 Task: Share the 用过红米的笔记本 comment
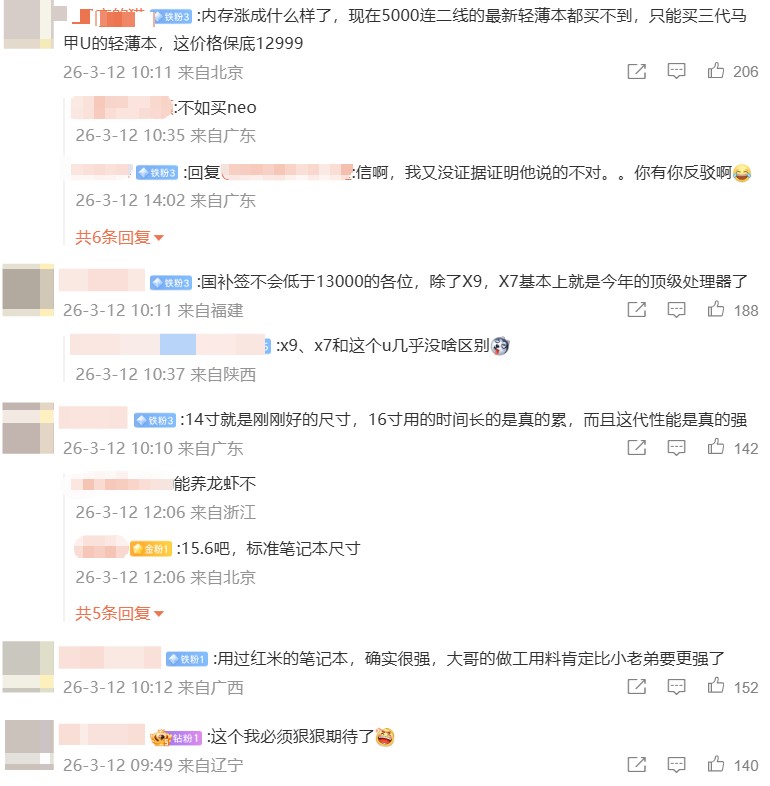point(636,687)
